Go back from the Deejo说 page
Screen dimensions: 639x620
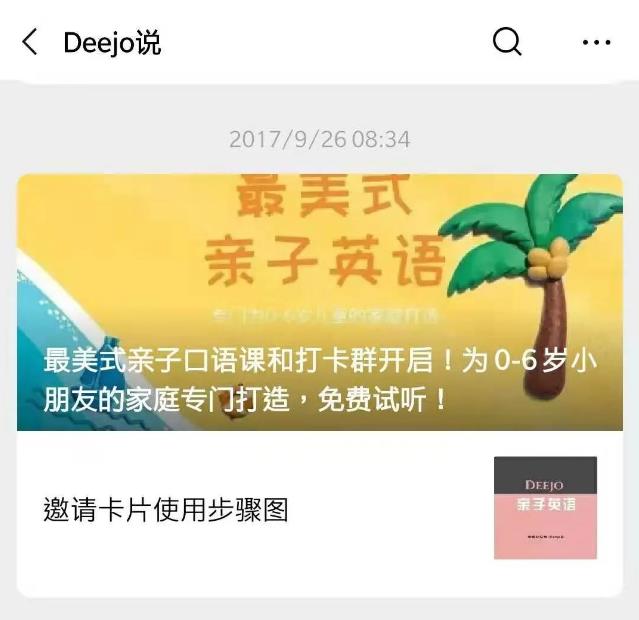[x=30, y=42]
